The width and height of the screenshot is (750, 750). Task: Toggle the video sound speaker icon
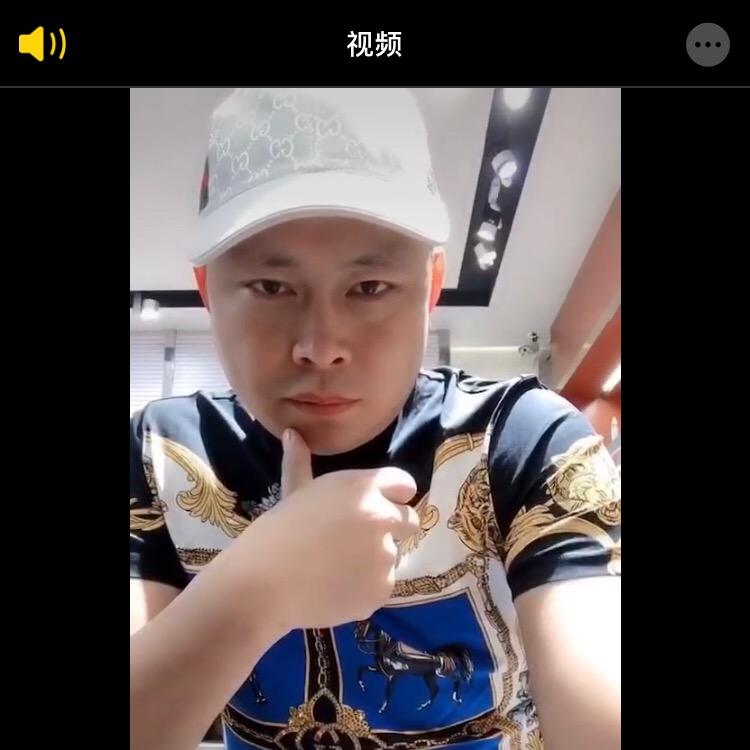[x=42, y=44]
